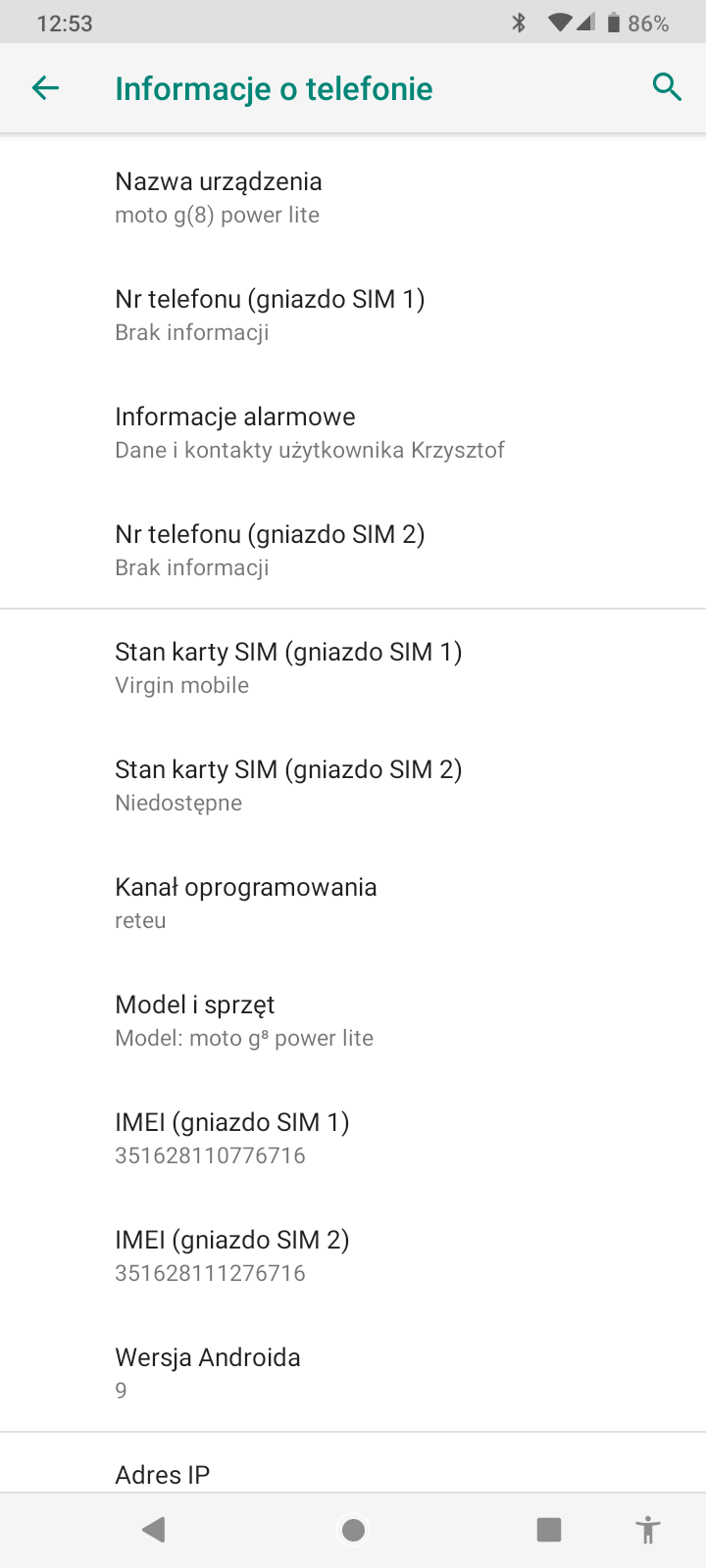Viewport: 706px width, 1568px height.
Task: Select Kanał oprogramowania row
Action: point(353,903)
